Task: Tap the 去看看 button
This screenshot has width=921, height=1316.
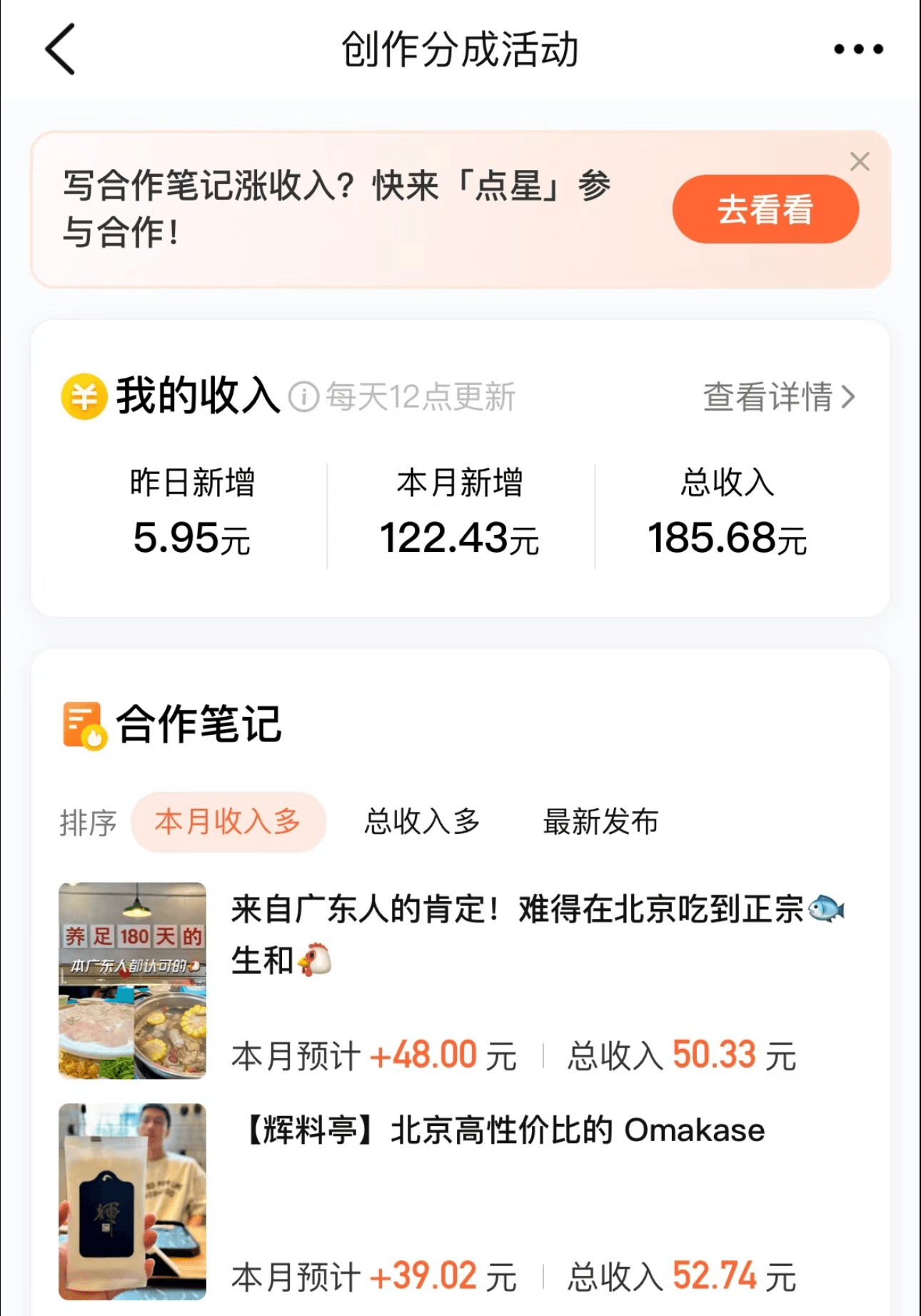Action: point(765,209)
